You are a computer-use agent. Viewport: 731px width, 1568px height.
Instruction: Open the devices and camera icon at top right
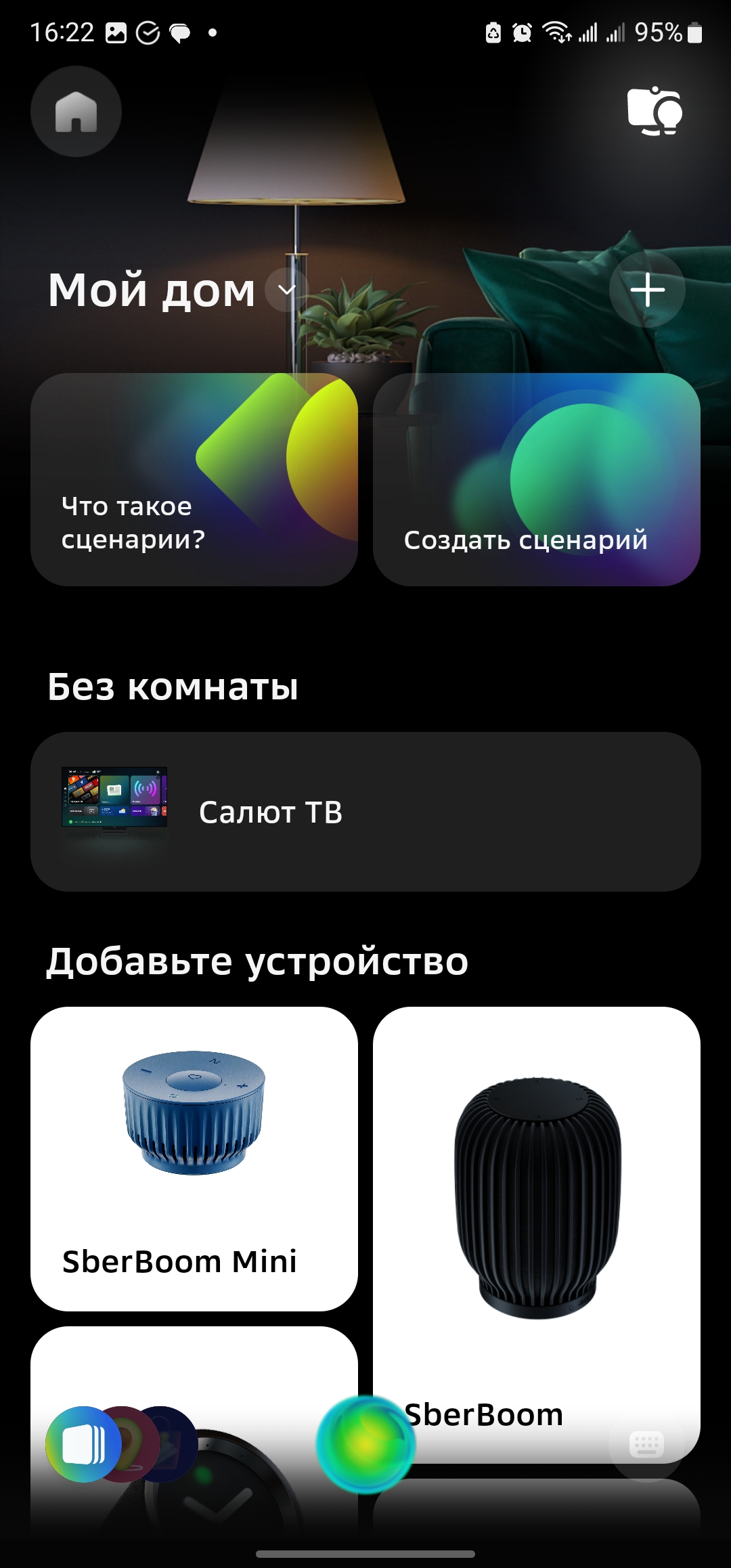[655, 110]
